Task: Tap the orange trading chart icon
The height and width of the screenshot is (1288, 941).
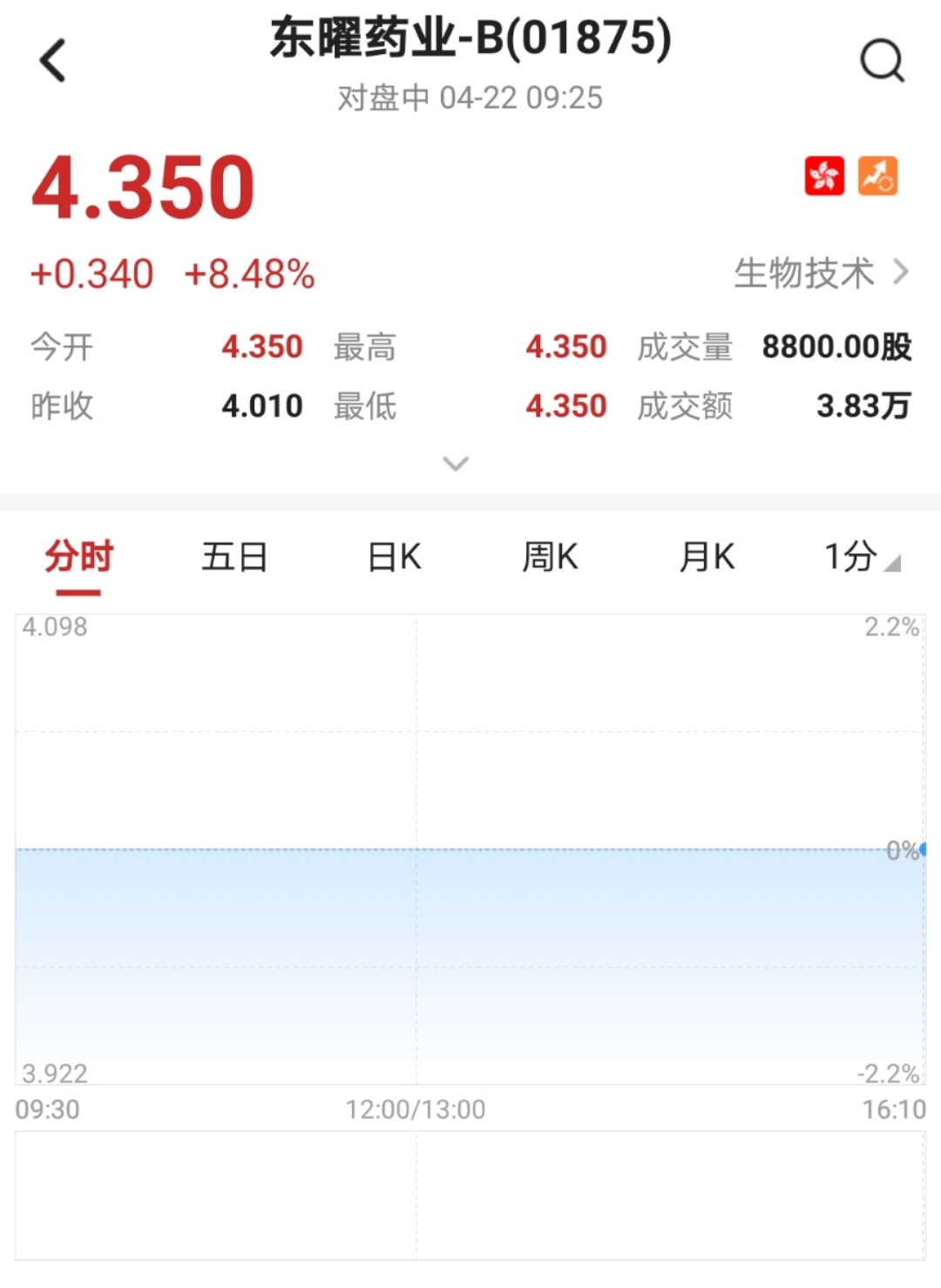Action: (877, 176)
